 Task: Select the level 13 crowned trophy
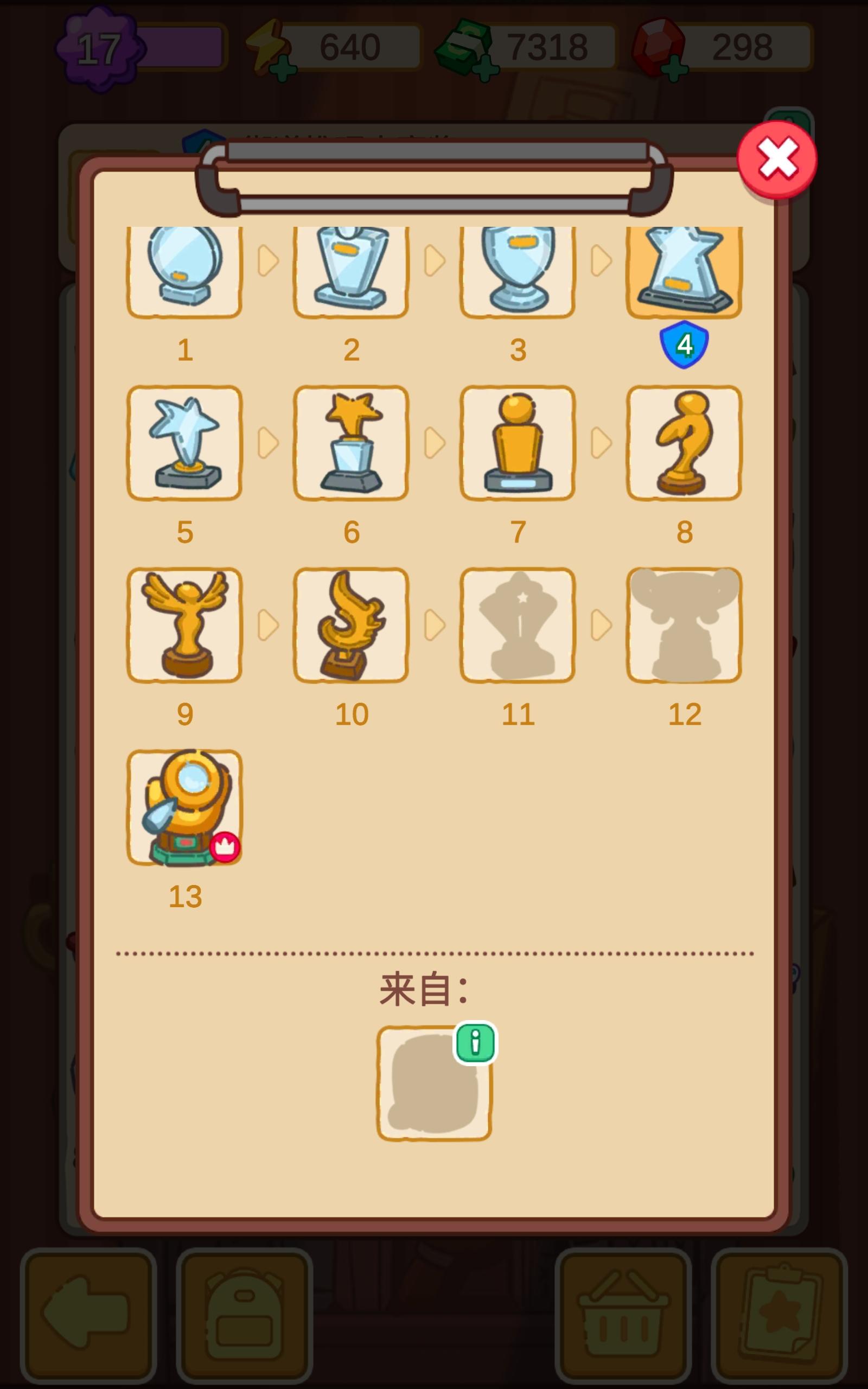184,807
